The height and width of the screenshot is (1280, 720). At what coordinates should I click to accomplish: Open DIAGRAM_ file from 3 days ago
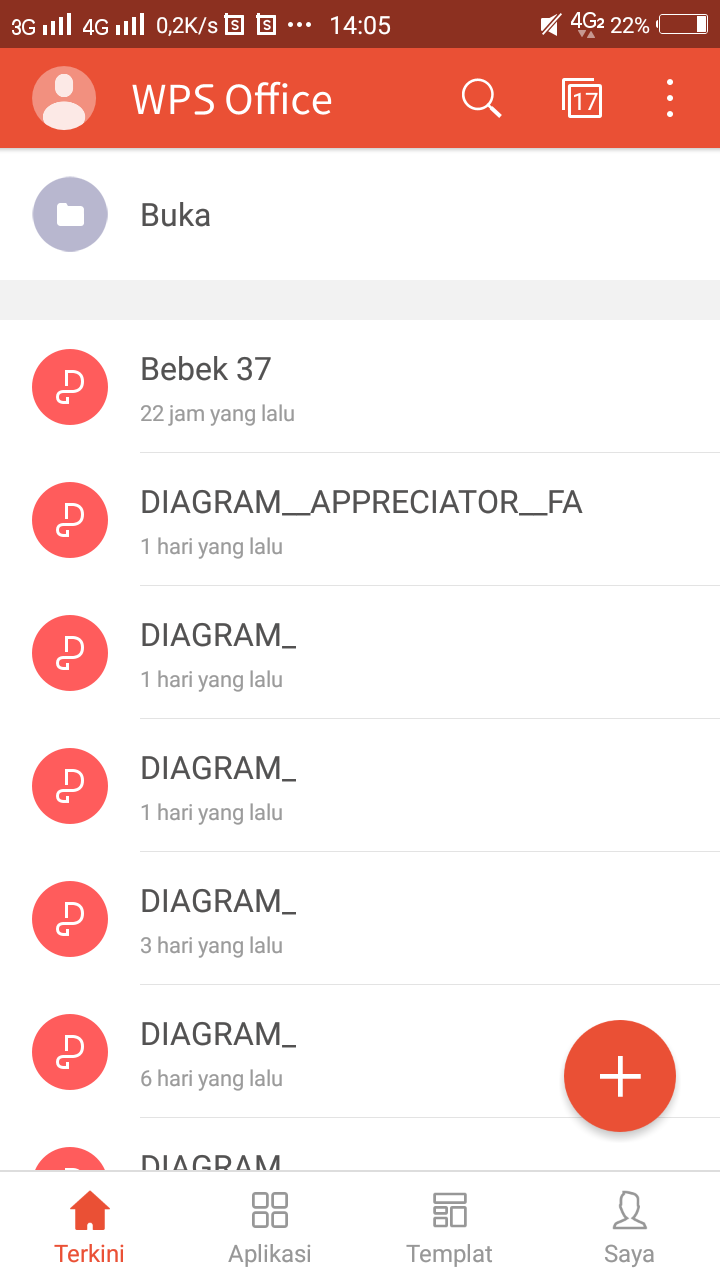[x=360, y=918]
